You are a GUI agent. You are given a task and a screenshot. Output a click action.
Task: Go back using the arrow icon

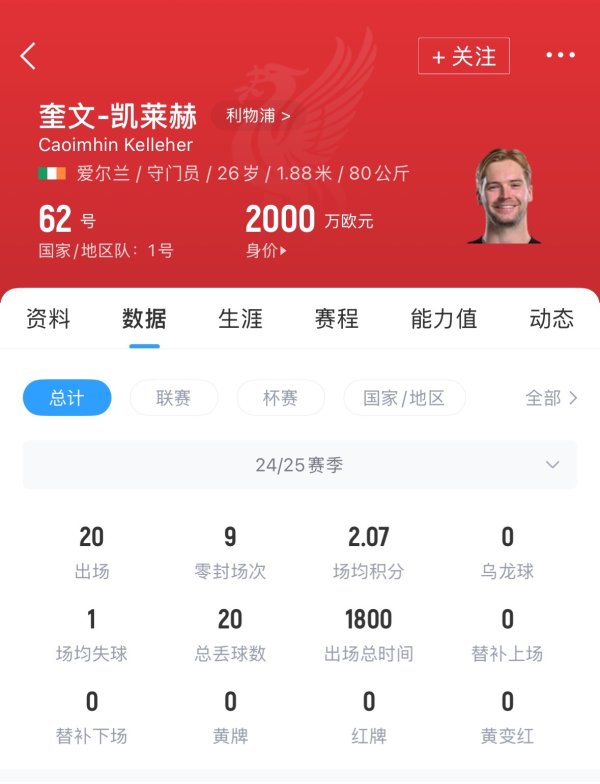28,56
